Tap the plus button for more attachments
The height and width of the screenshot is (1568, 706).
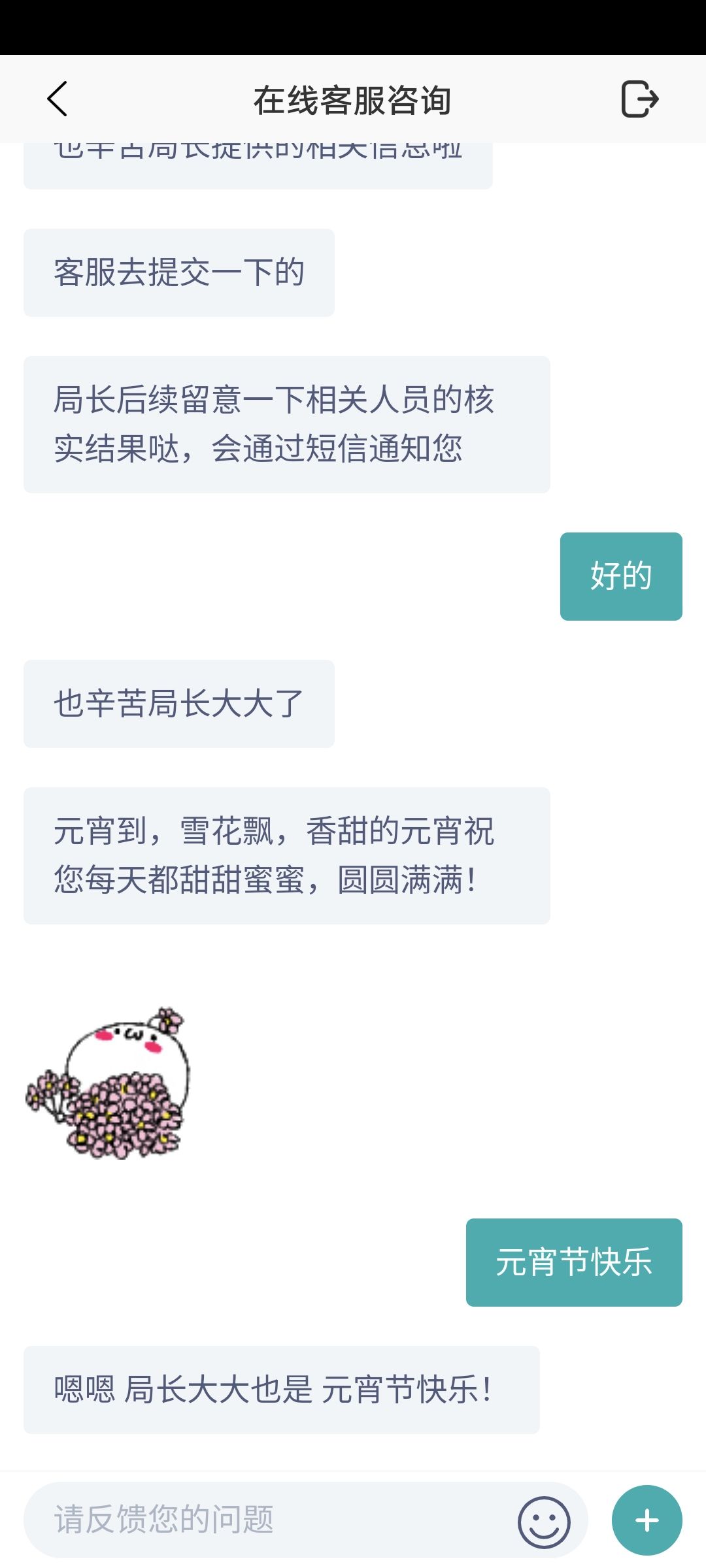point(647,1520)
